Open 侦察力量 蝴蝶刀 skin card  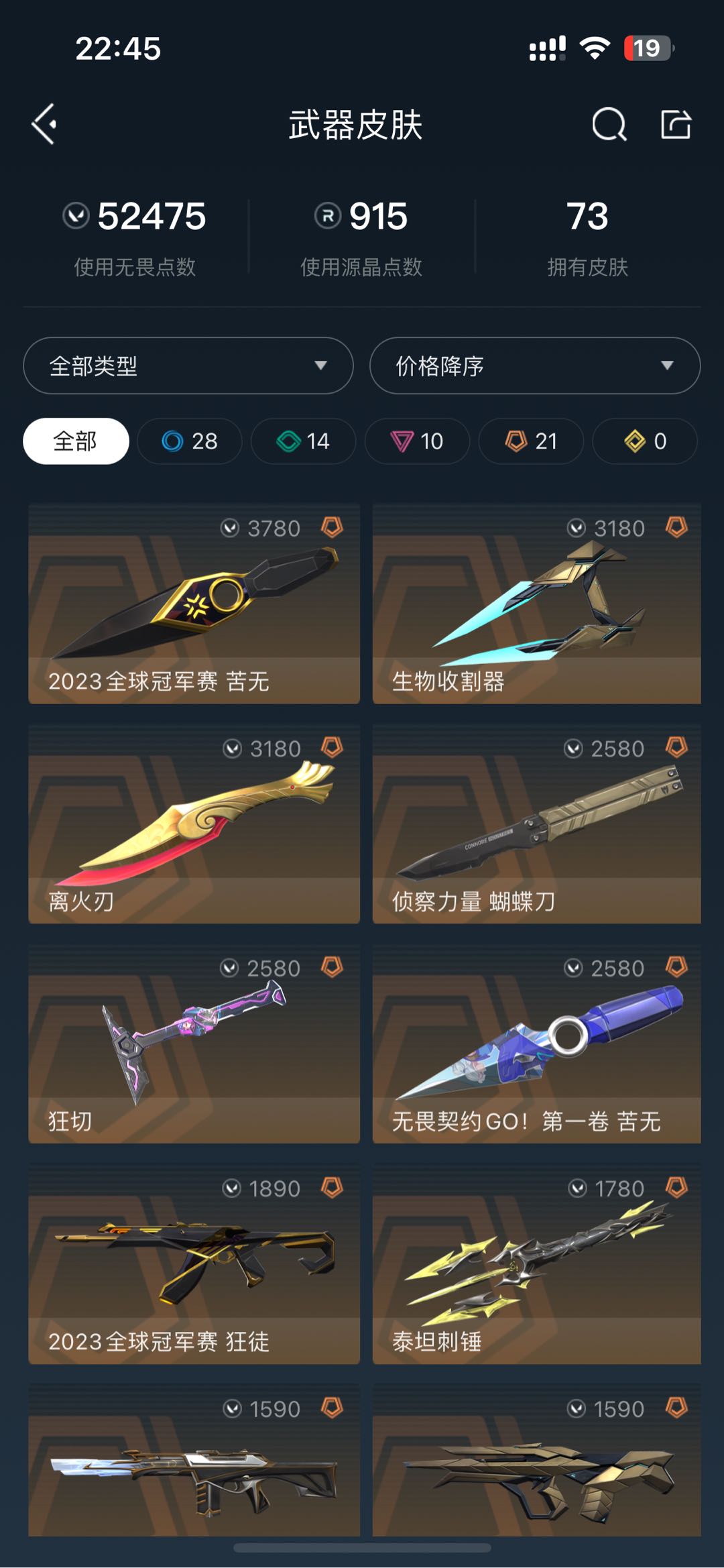pos(537,824)
